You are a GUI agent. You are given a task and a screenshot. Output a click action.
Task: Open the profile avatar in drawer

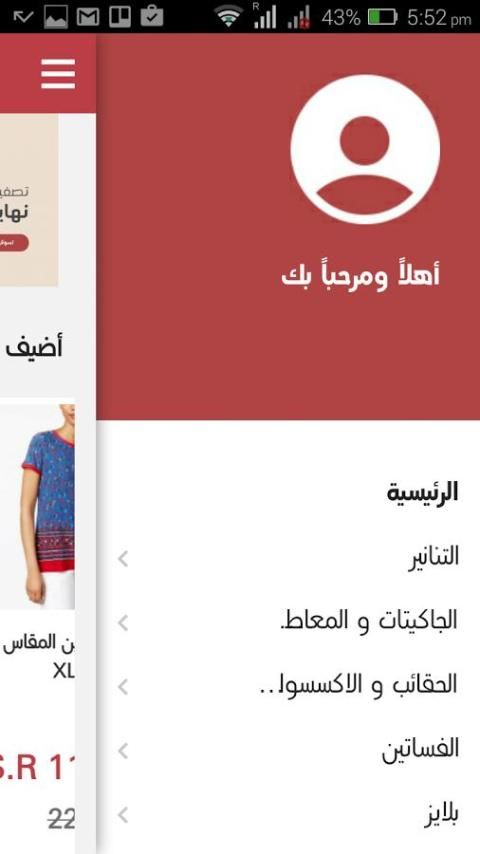point(365,149)
